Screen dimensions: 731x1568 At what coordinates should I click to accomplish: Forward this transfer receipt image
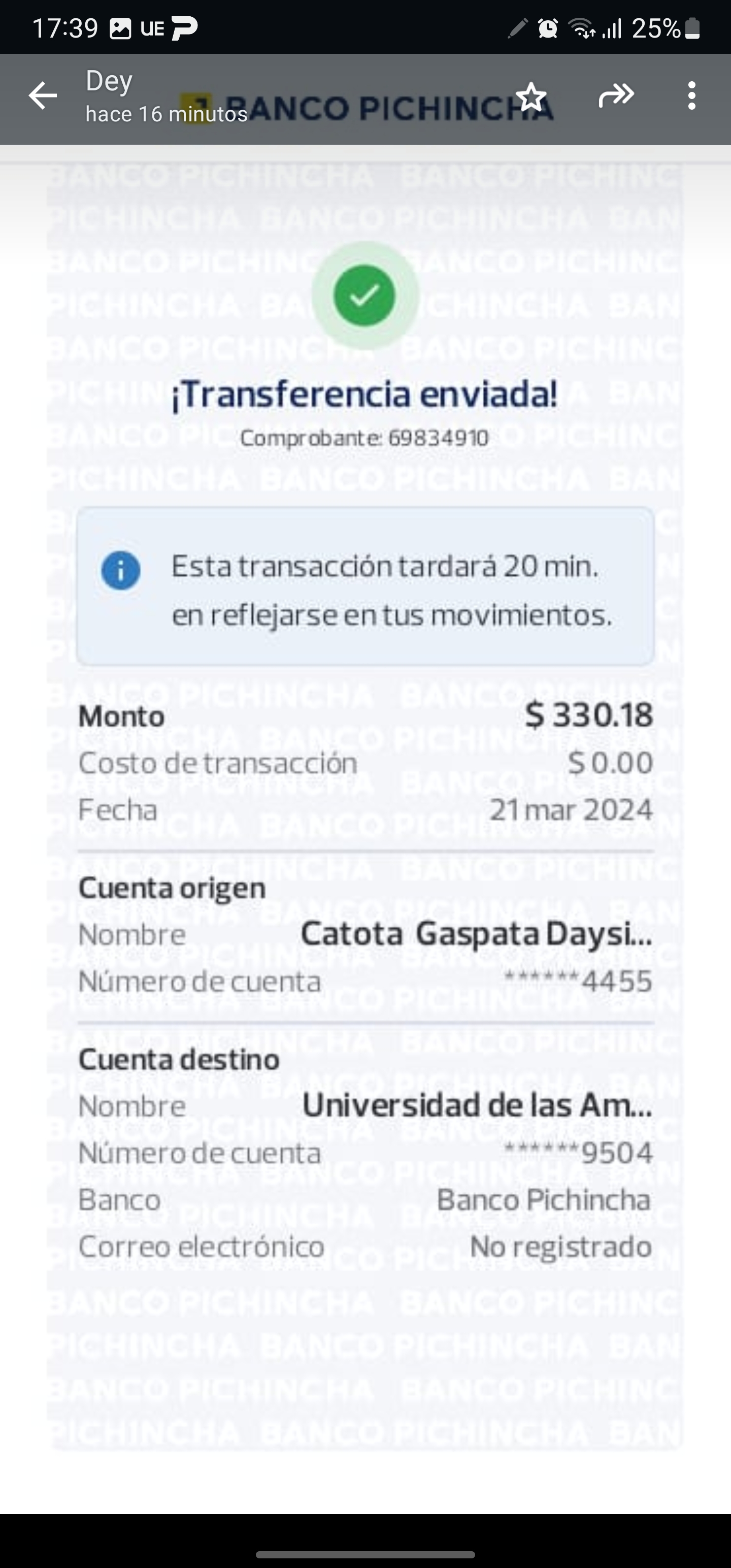pos(616,95)
